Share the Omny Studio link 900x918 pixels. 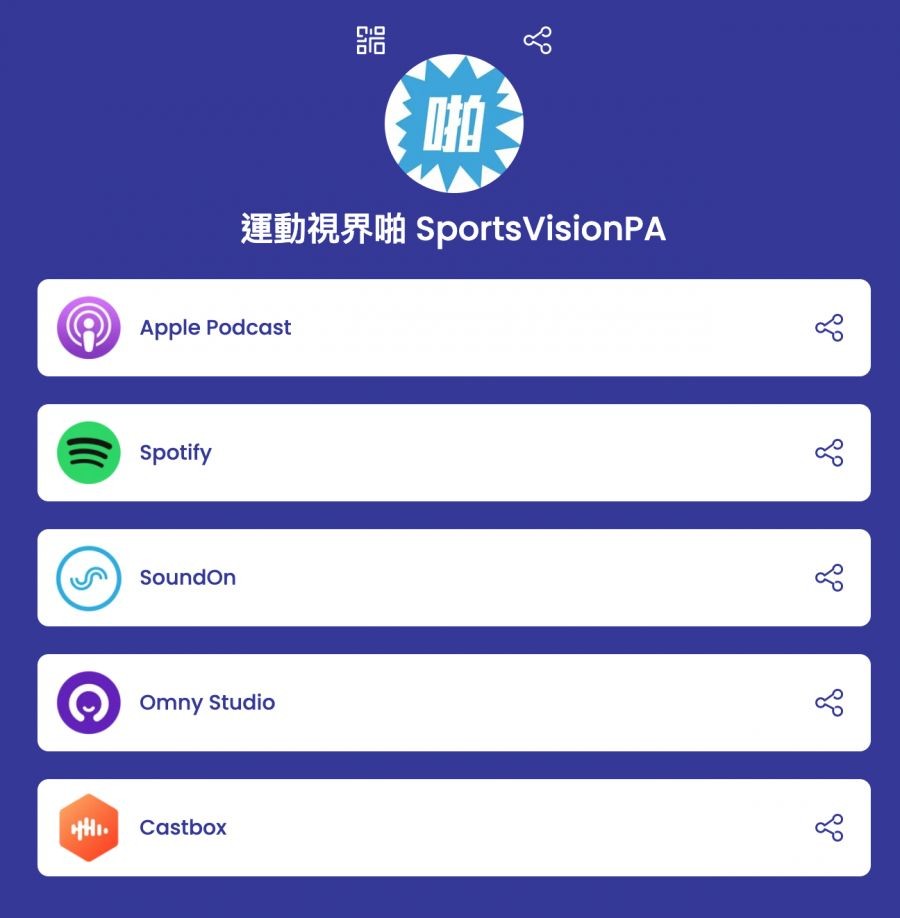pyautogui.click(x=829, y=703)
